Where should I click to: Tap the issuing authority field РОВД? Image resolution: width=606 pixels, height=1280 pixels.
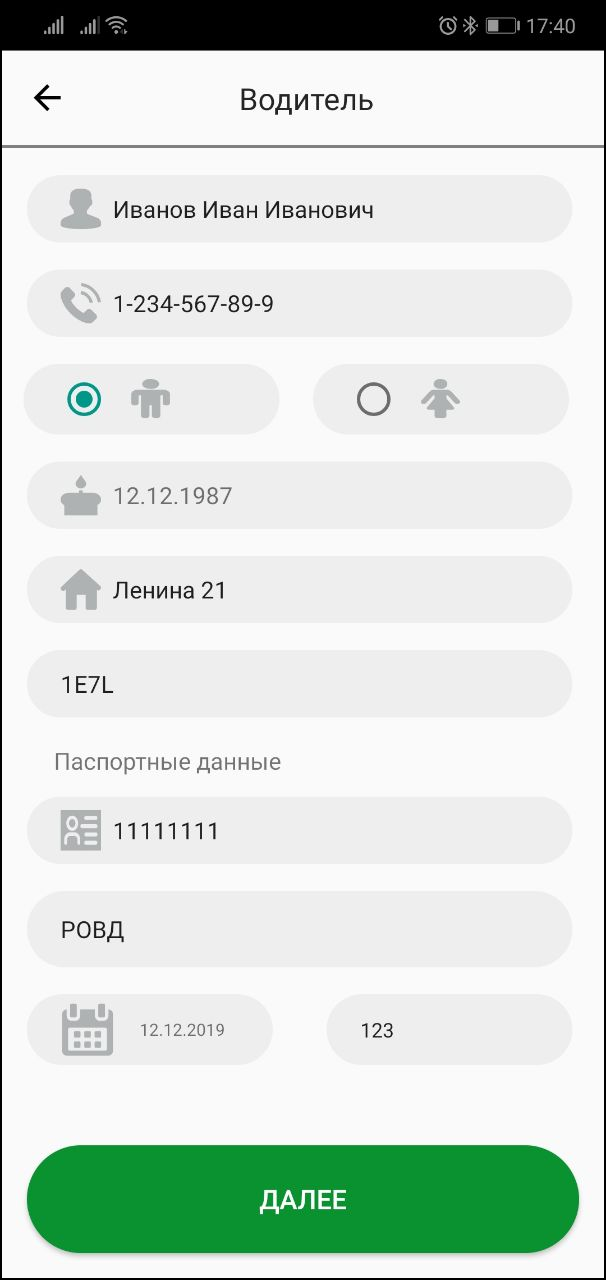[299, 929]
